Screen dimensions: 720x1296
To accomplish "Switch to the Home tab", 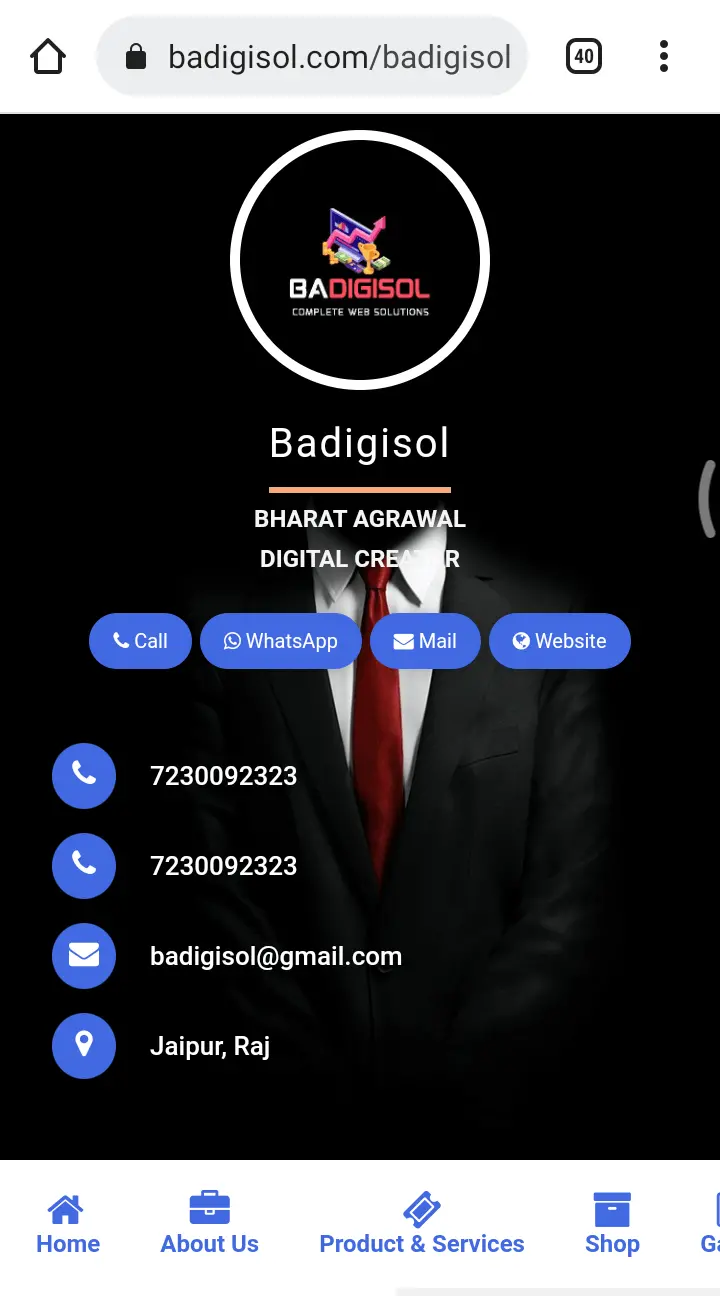I will (67, 1225).
